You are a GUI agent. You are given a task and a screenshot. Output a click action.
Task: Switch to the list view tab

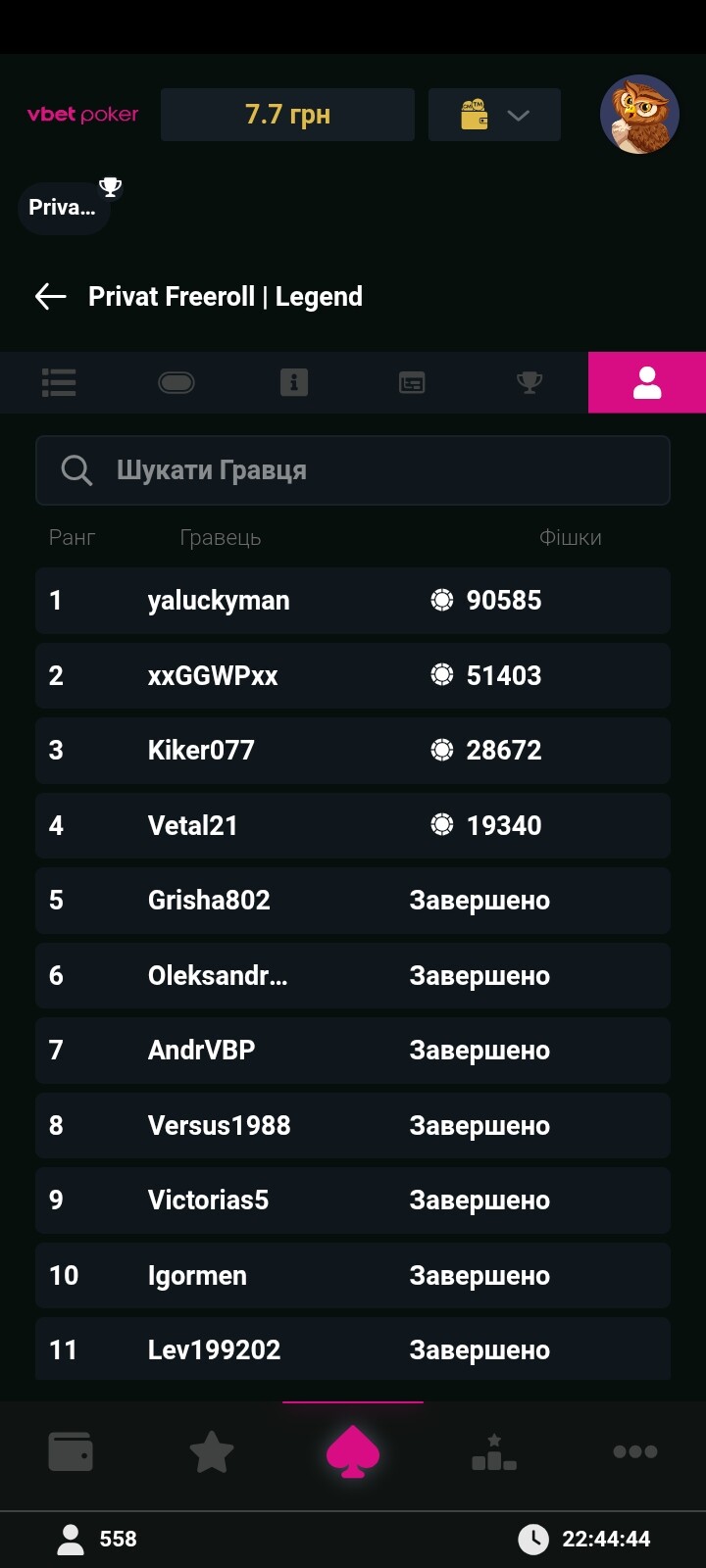[59, 382]
